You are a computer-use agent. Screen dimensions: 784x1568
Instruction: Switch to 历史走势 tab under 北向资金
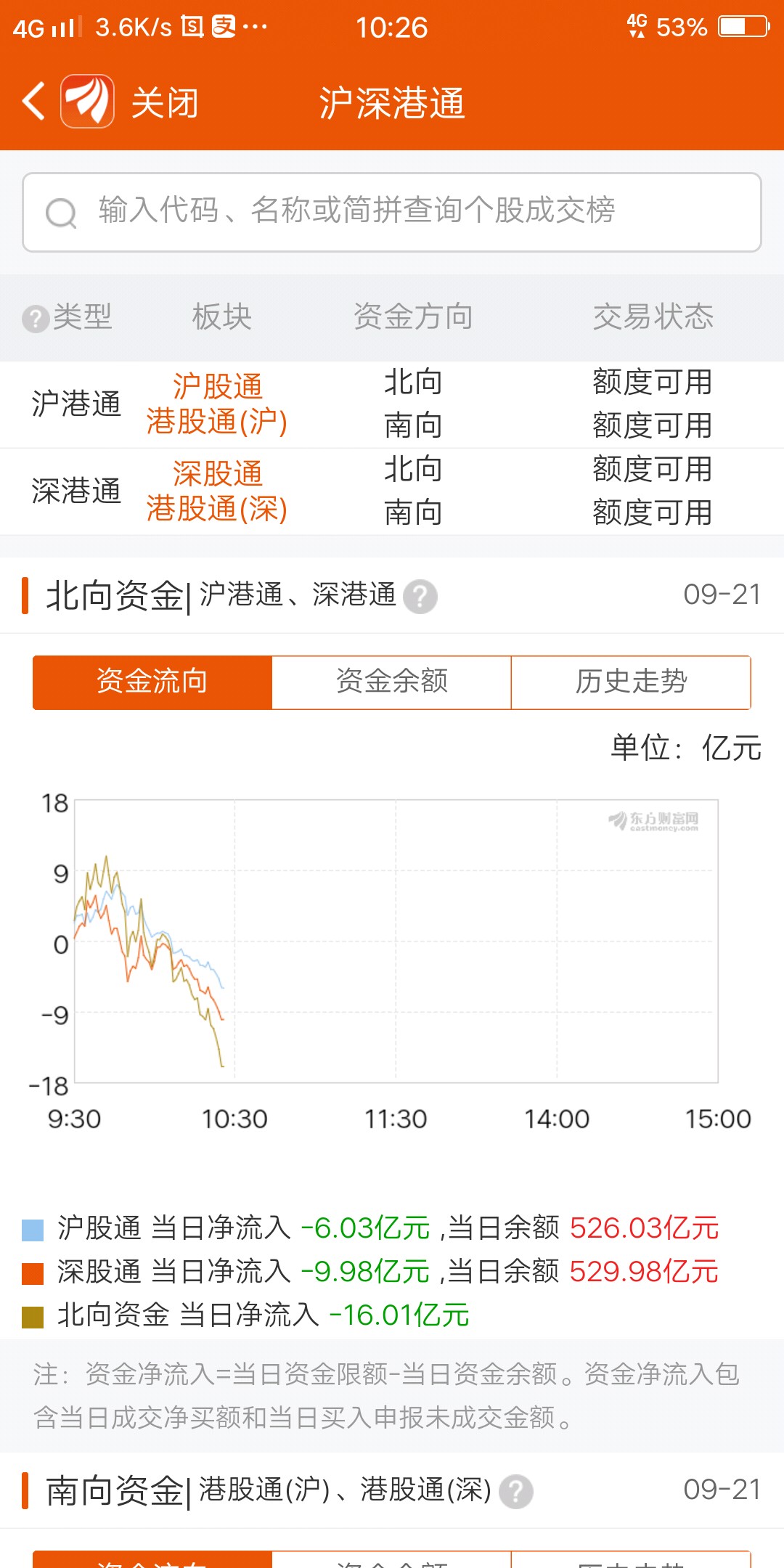pos(631,682)
